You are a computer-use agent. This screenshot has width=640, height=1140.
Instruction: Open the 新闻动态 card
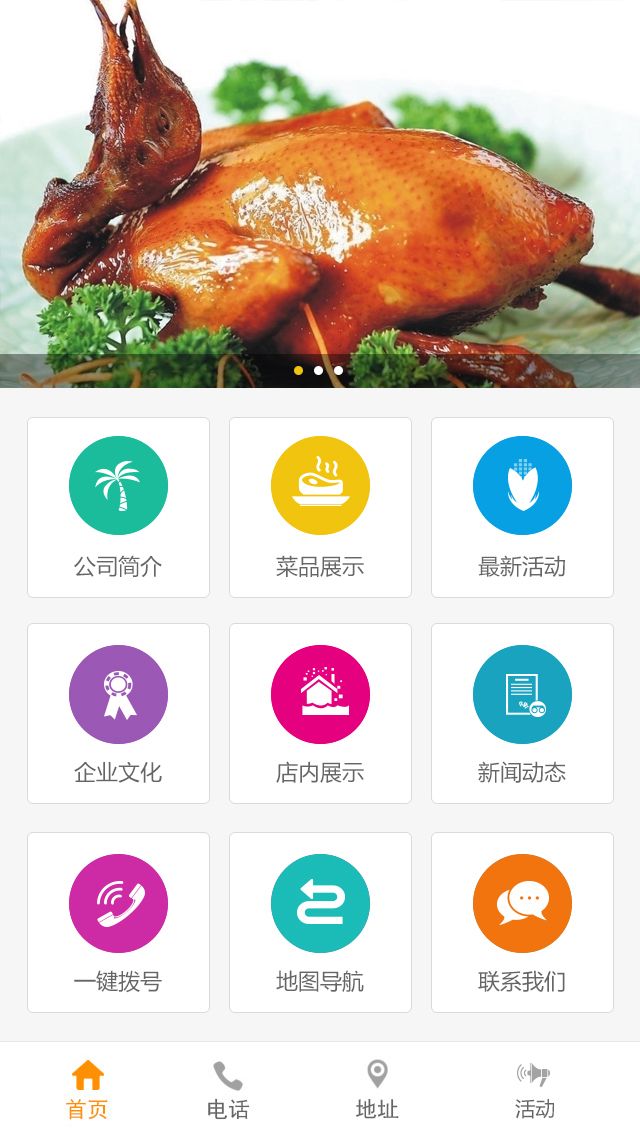click(x=522, y=713)
